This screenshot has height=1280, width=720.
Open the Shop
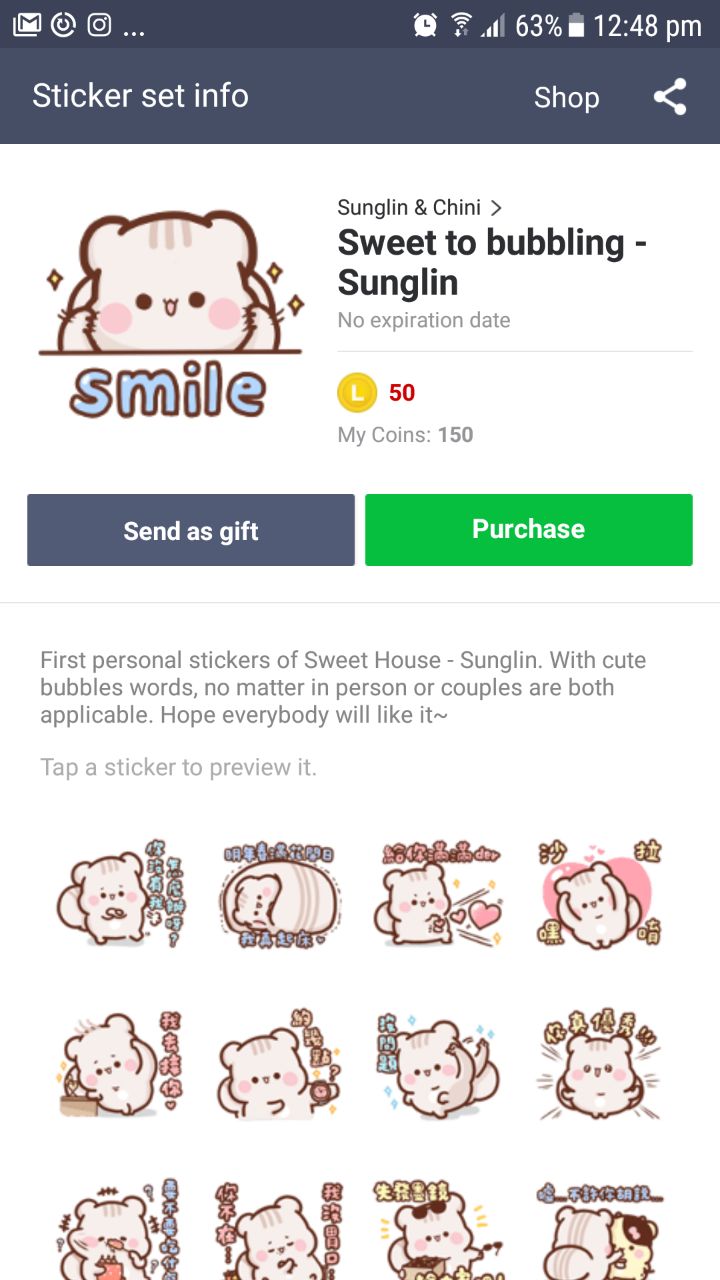[566, 97]
